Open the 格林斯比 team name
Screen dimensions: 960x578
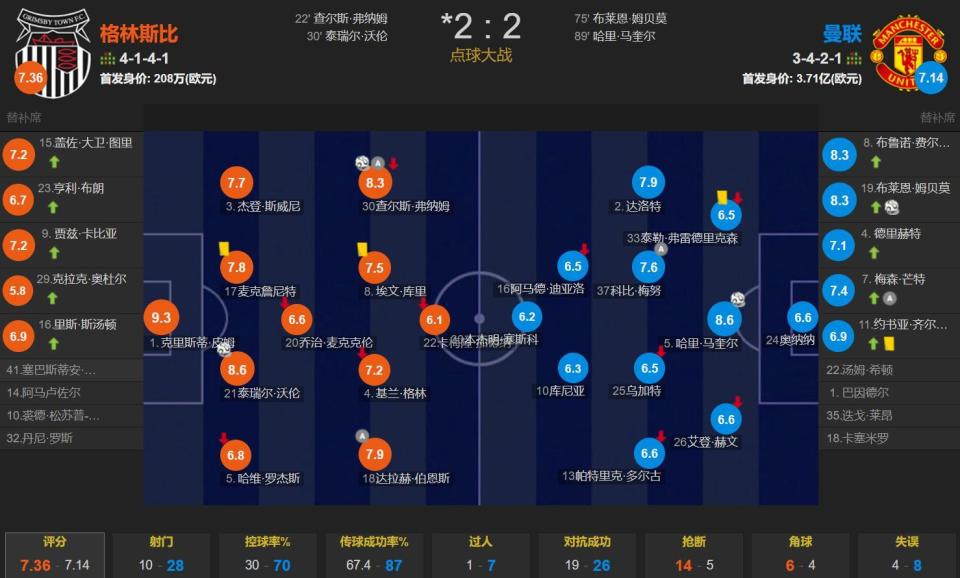click(x=139, y=34)
